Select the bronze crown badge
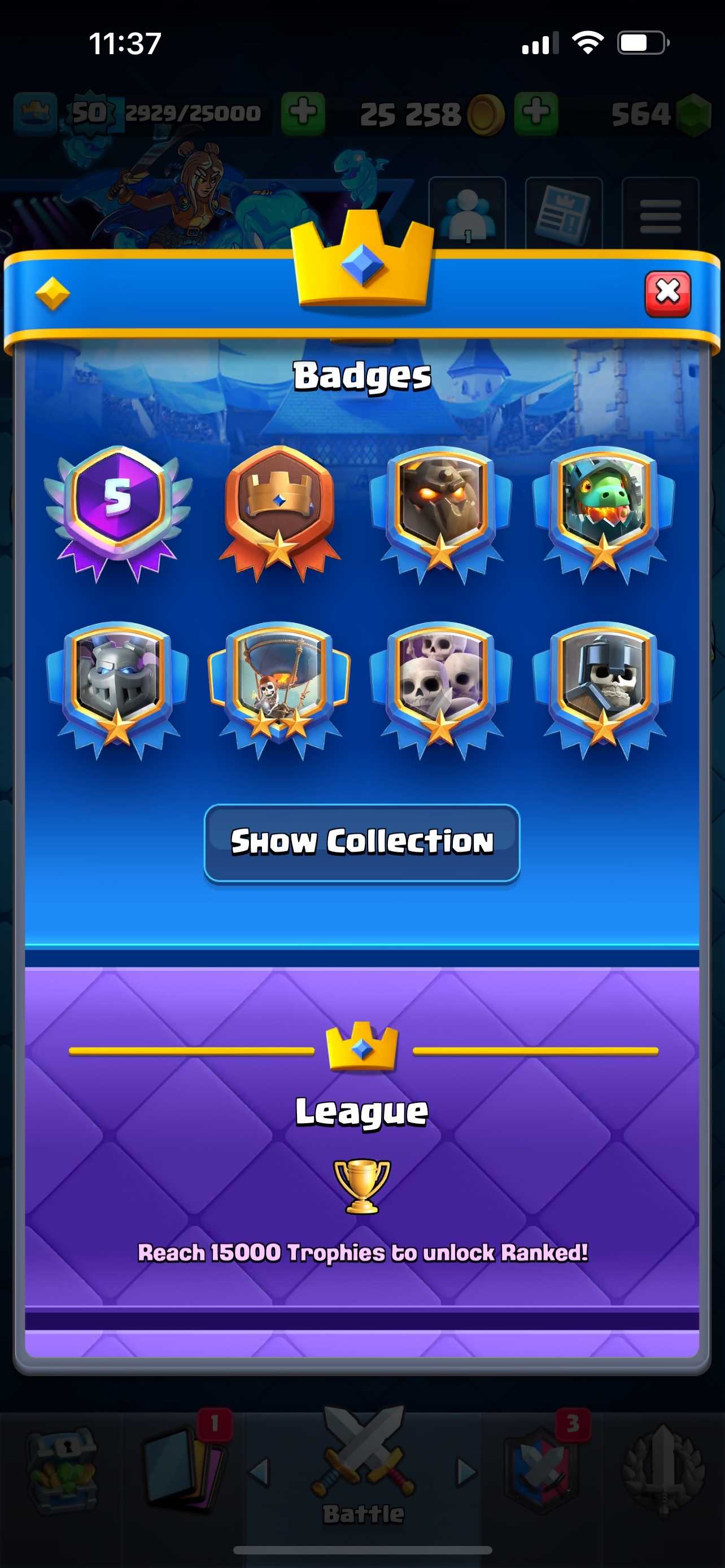This screenshot has height=1568, width=725. click(279, 514)
